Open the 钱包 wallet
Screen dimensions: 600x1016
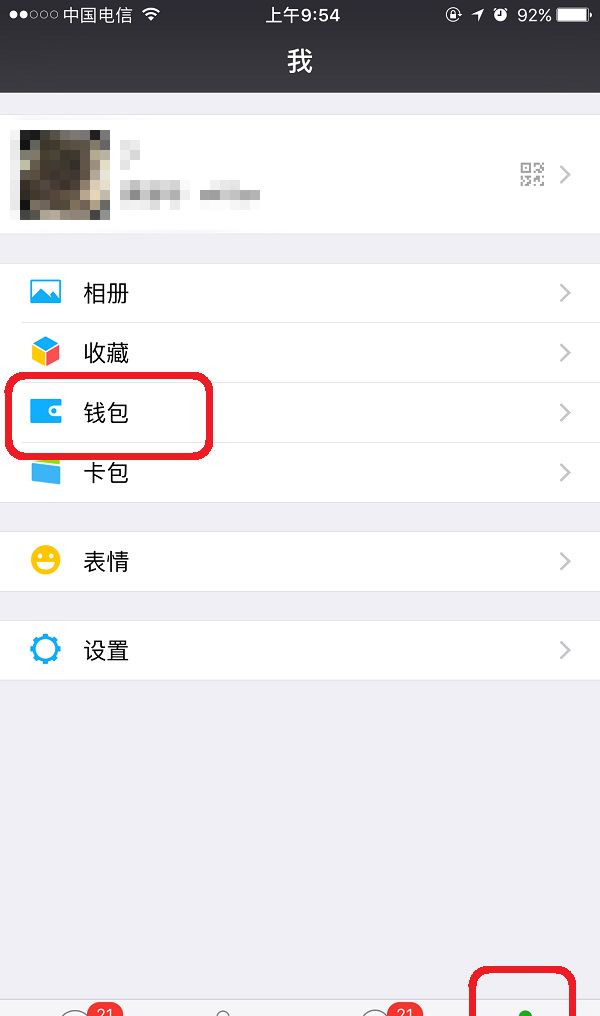[x=300, y=412]
